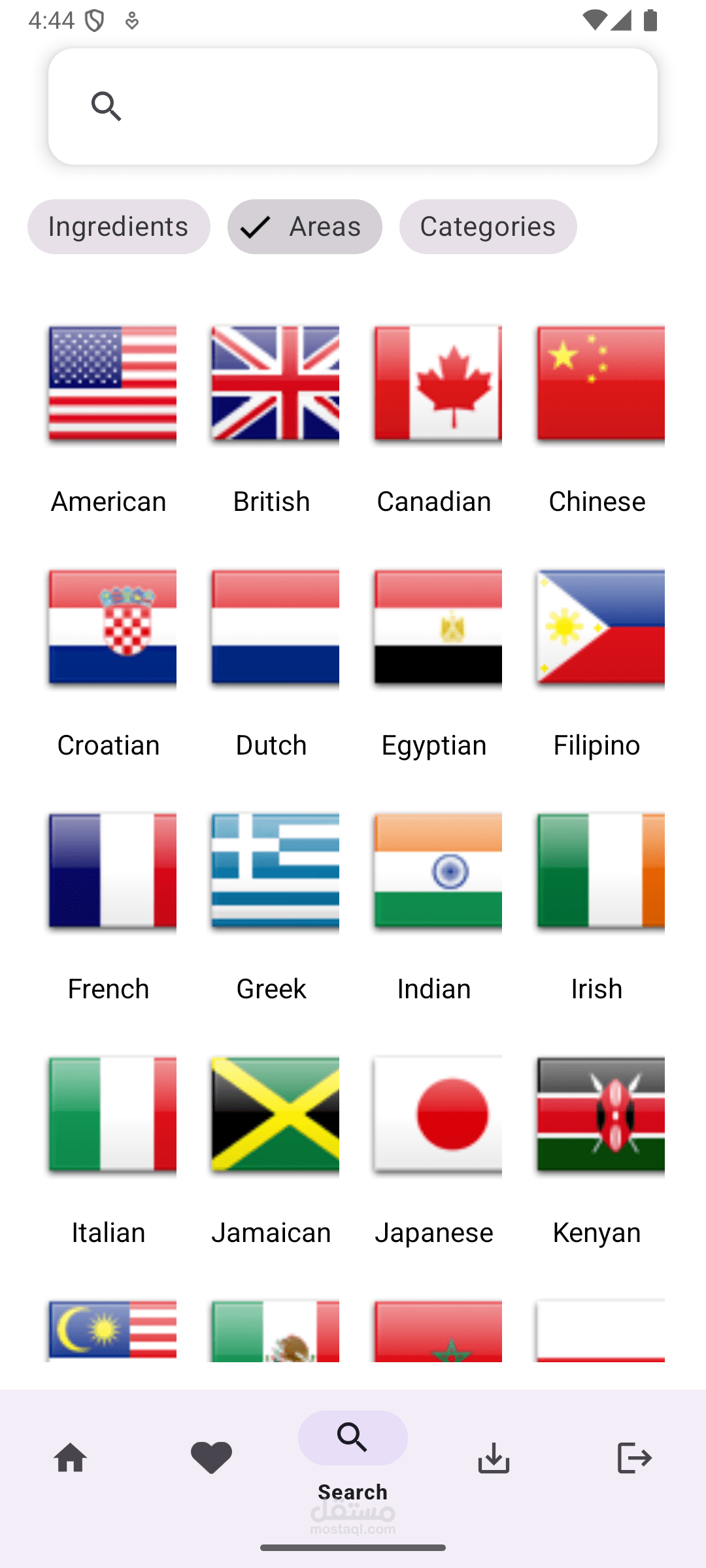The image size is (706, 1568).
Task: Open the Filipino flag tile
Action: (598, 662)
